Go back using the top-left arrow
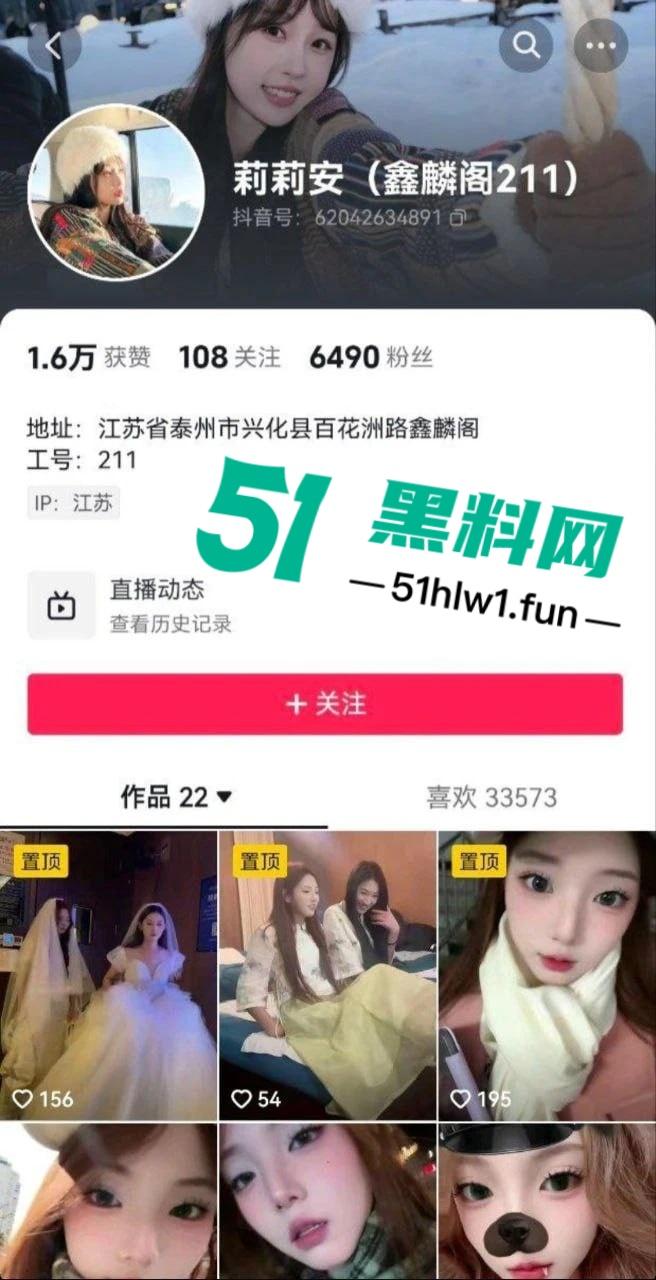 pos(53,45)
